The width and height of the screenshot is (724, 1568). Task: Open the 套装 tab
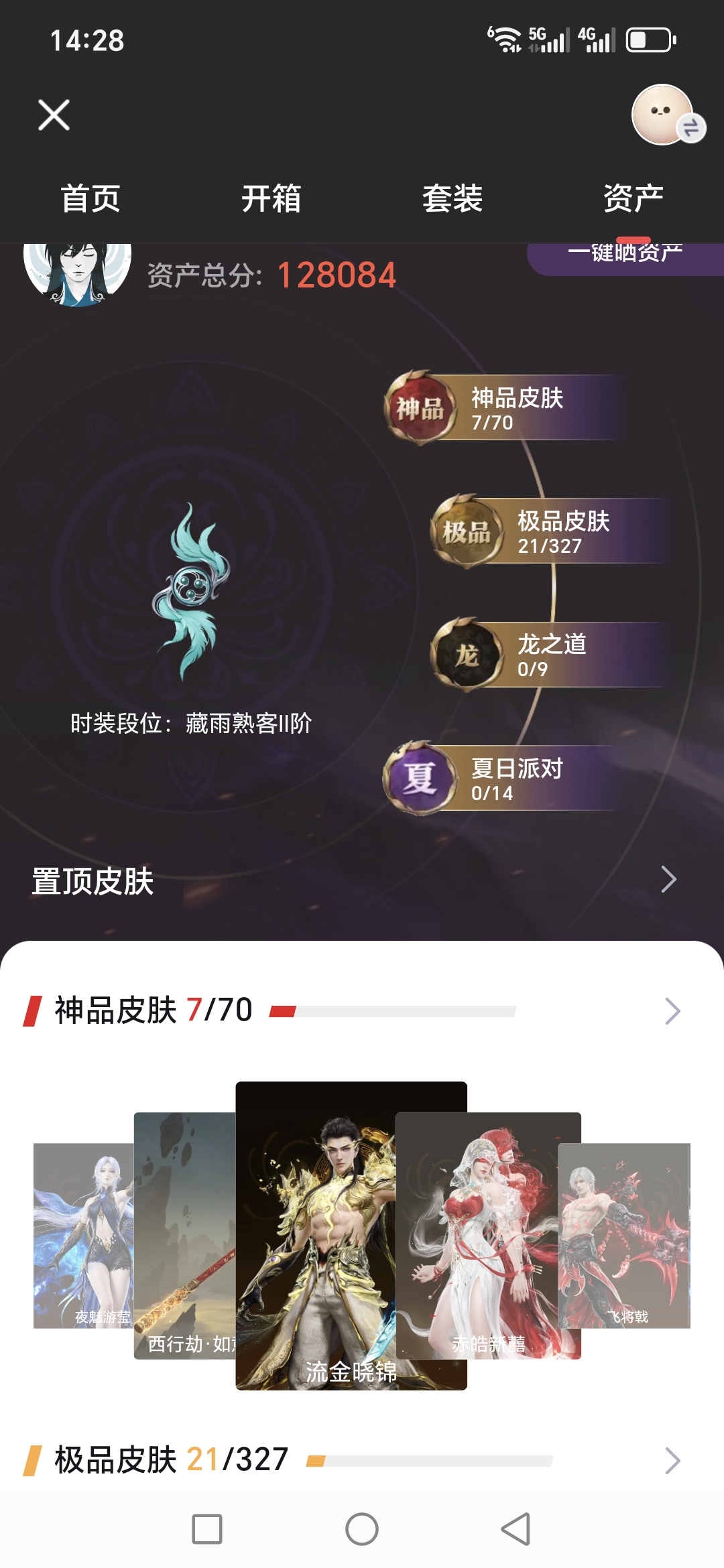click(452, 198)
